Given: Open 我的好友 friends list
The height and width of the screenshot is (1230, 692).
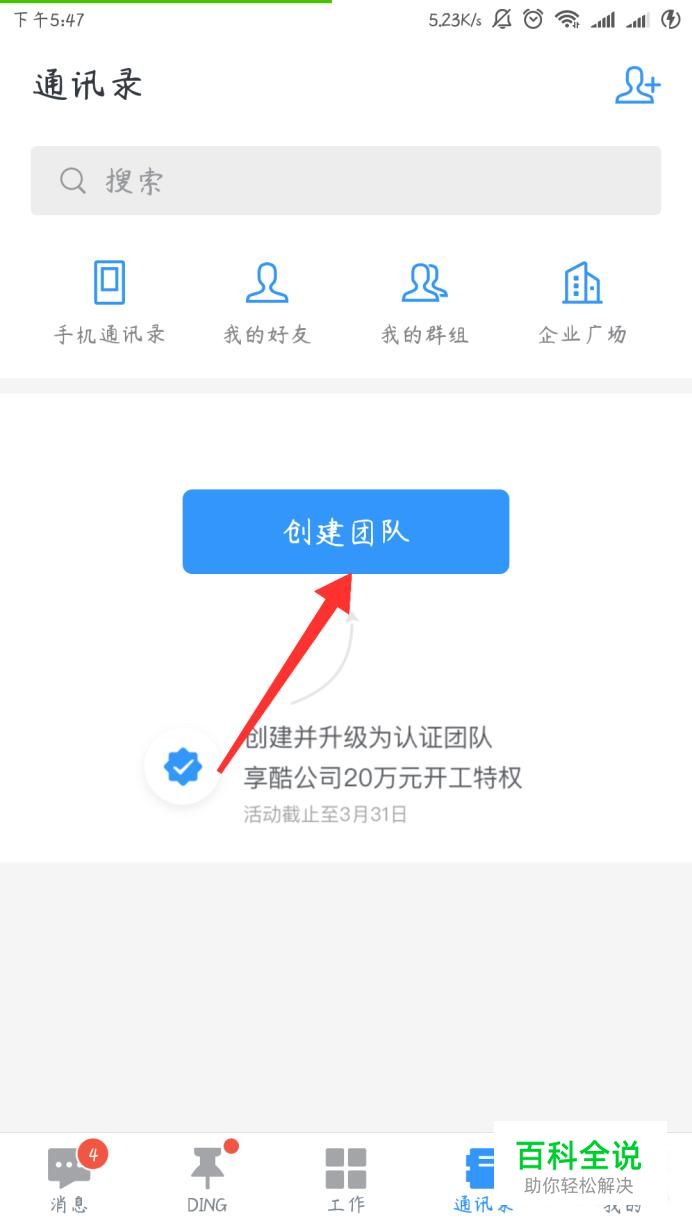Looking at the screenshot, I should pyautogui.click(x=267, y=301).
